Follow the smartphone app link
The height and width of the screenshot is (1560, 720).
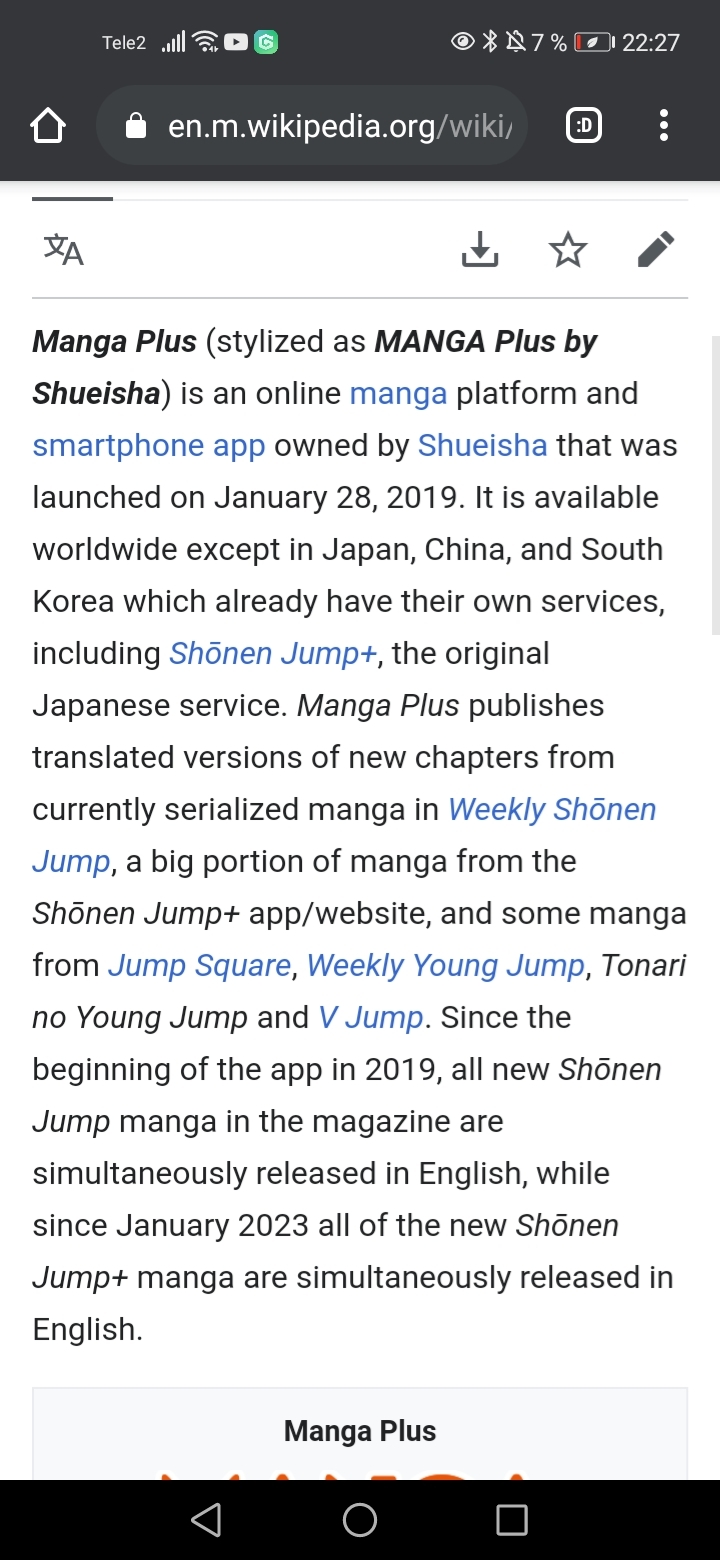[148, 446]
